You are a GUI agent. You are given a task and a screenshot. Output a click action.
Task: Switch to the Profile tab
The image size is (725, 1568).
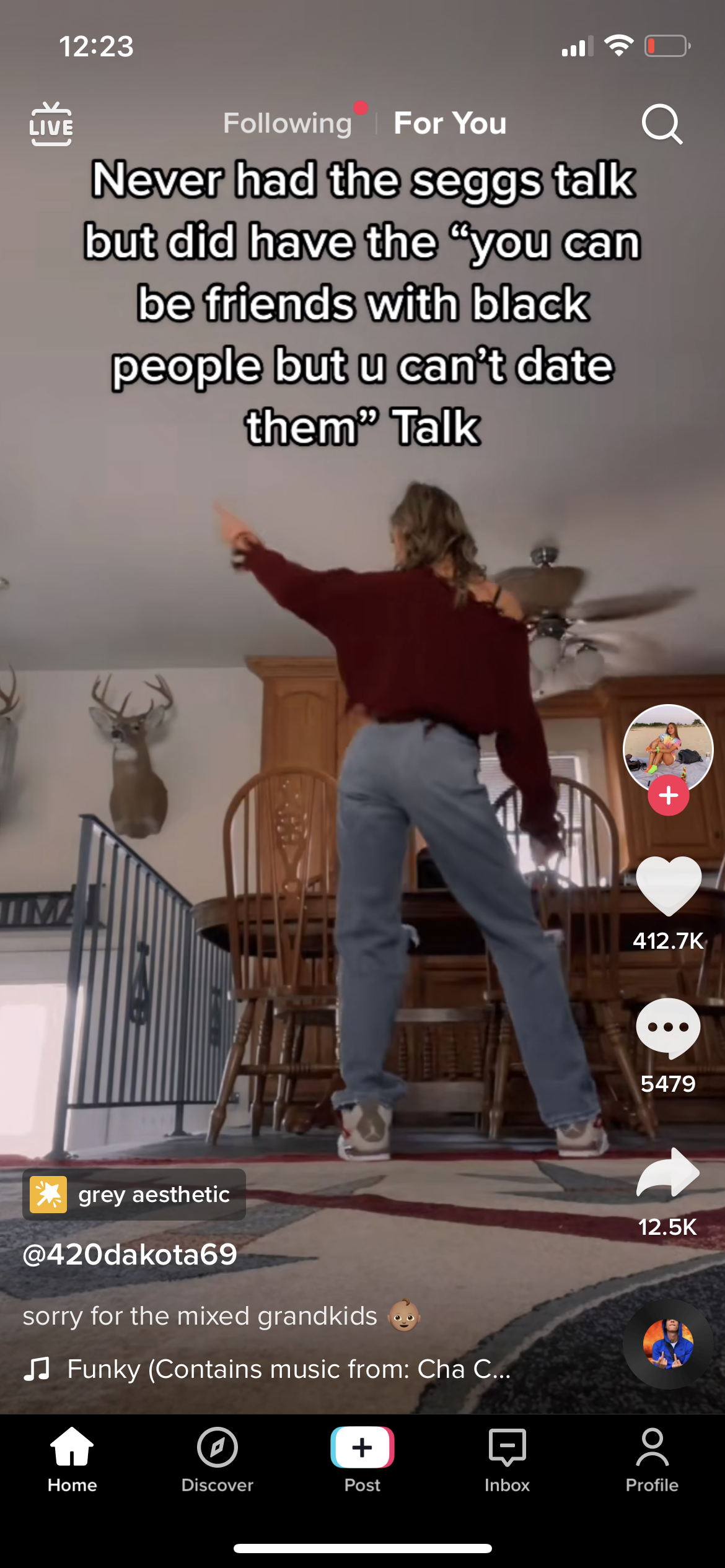point(652,1458)
